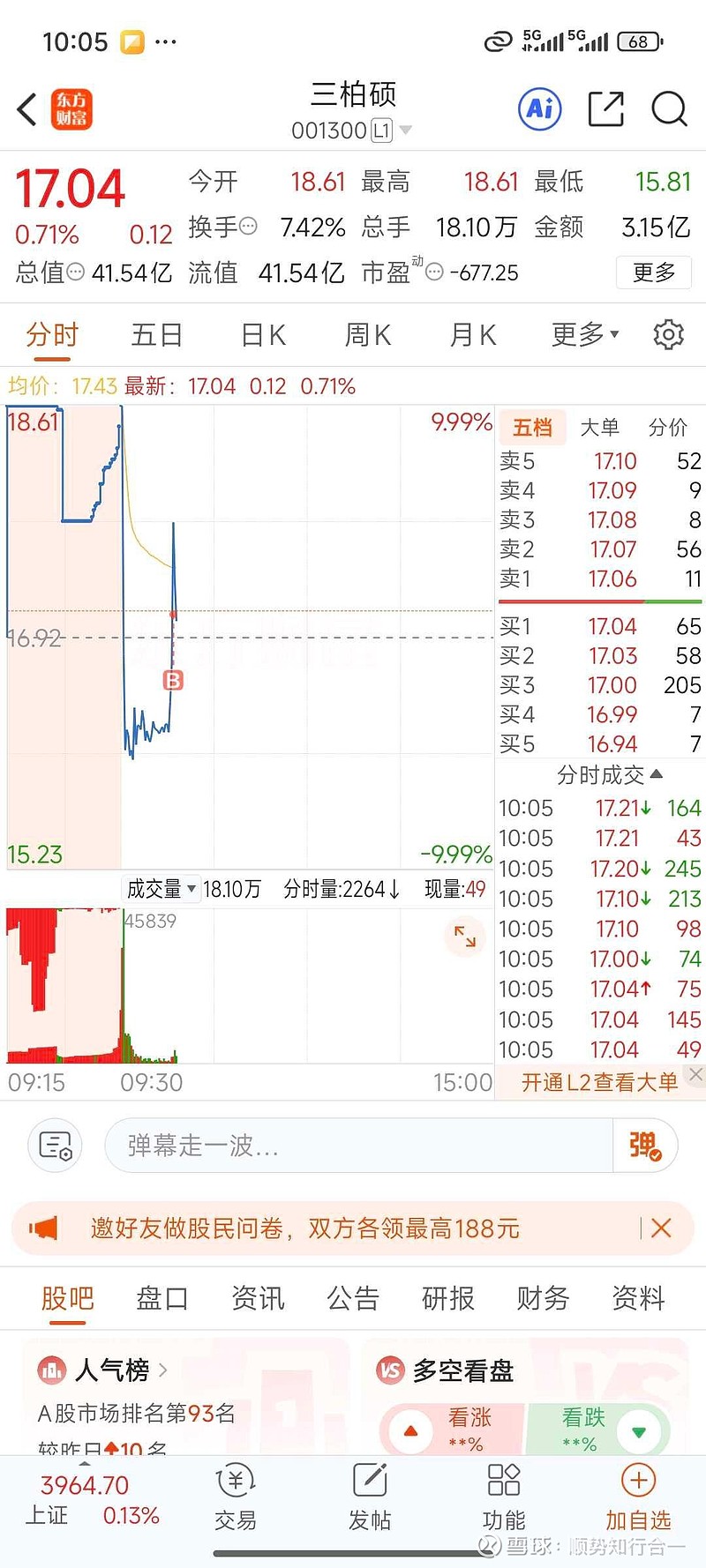706x1568 pixels.
Task: Select the 周K chart tab
Action: click(367, 335)
